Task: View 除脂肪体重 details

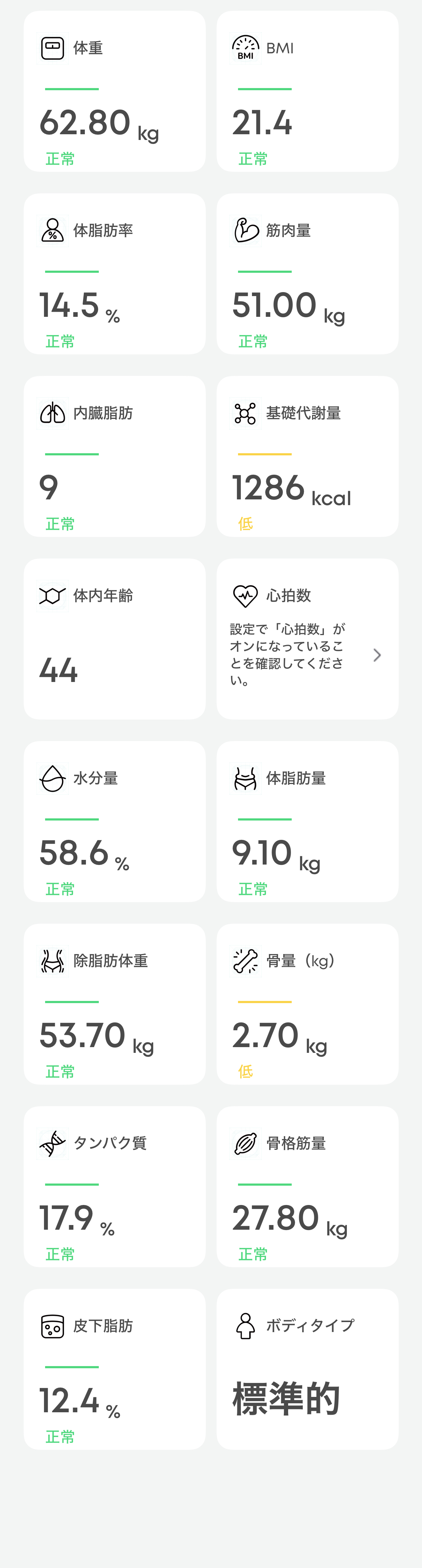Action: (x=115, y=1005)
